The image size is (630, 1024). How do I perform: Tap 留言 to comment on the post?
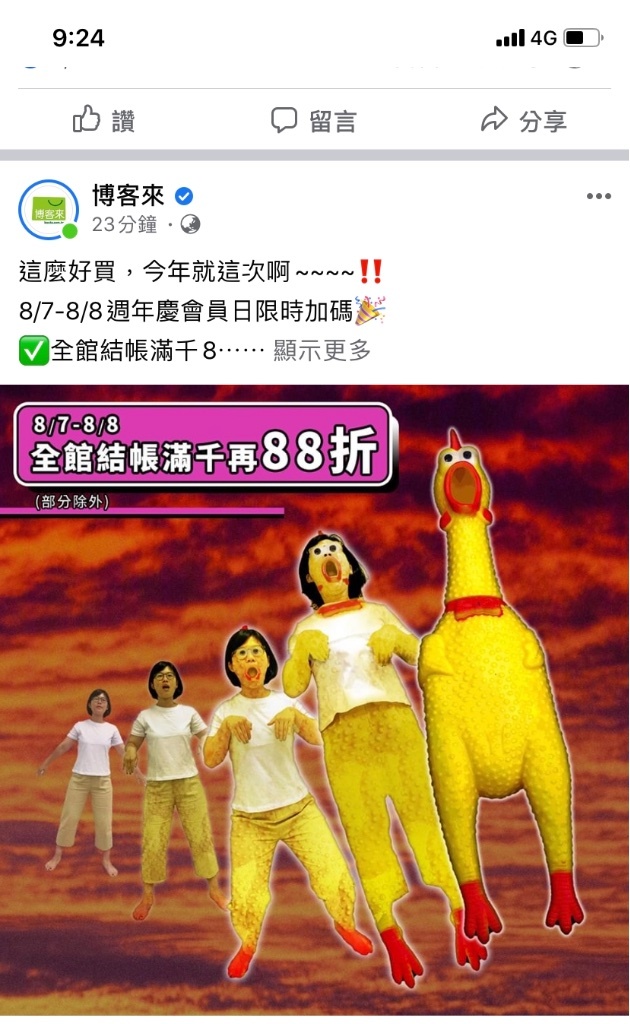(x=313, y=121)
